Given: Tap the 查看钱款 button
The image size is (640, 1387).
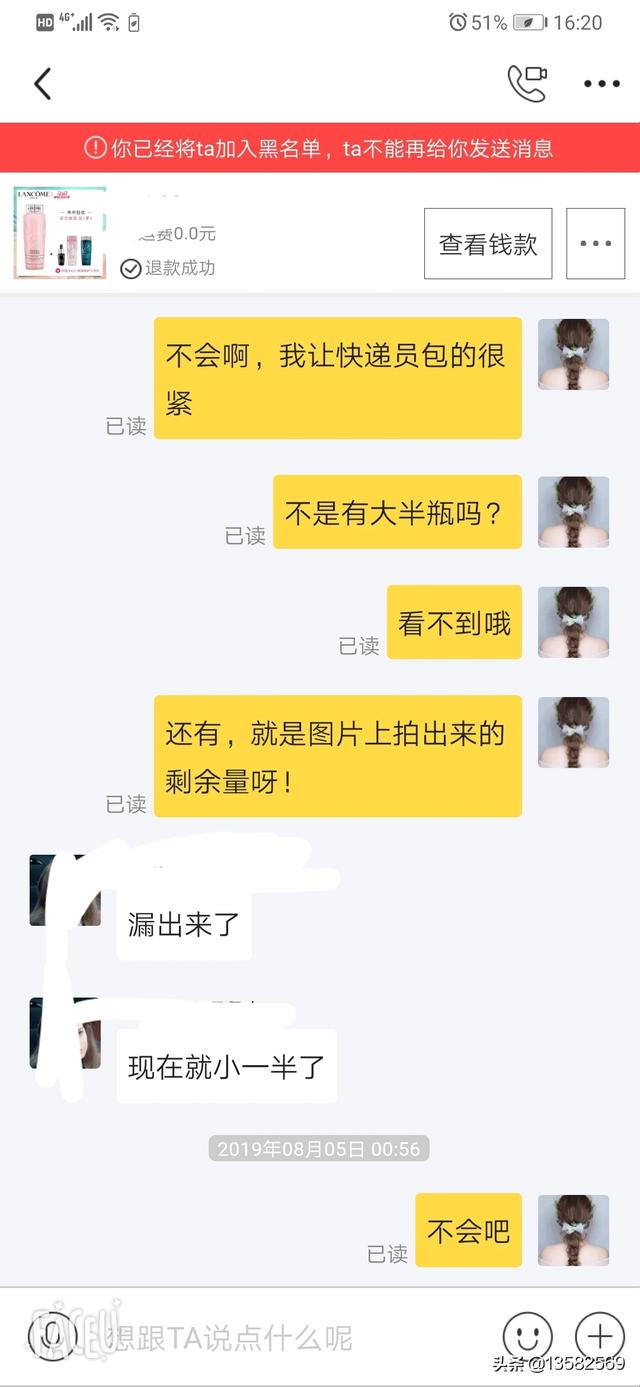Looking at the screenshot, I should coord(488,244).
